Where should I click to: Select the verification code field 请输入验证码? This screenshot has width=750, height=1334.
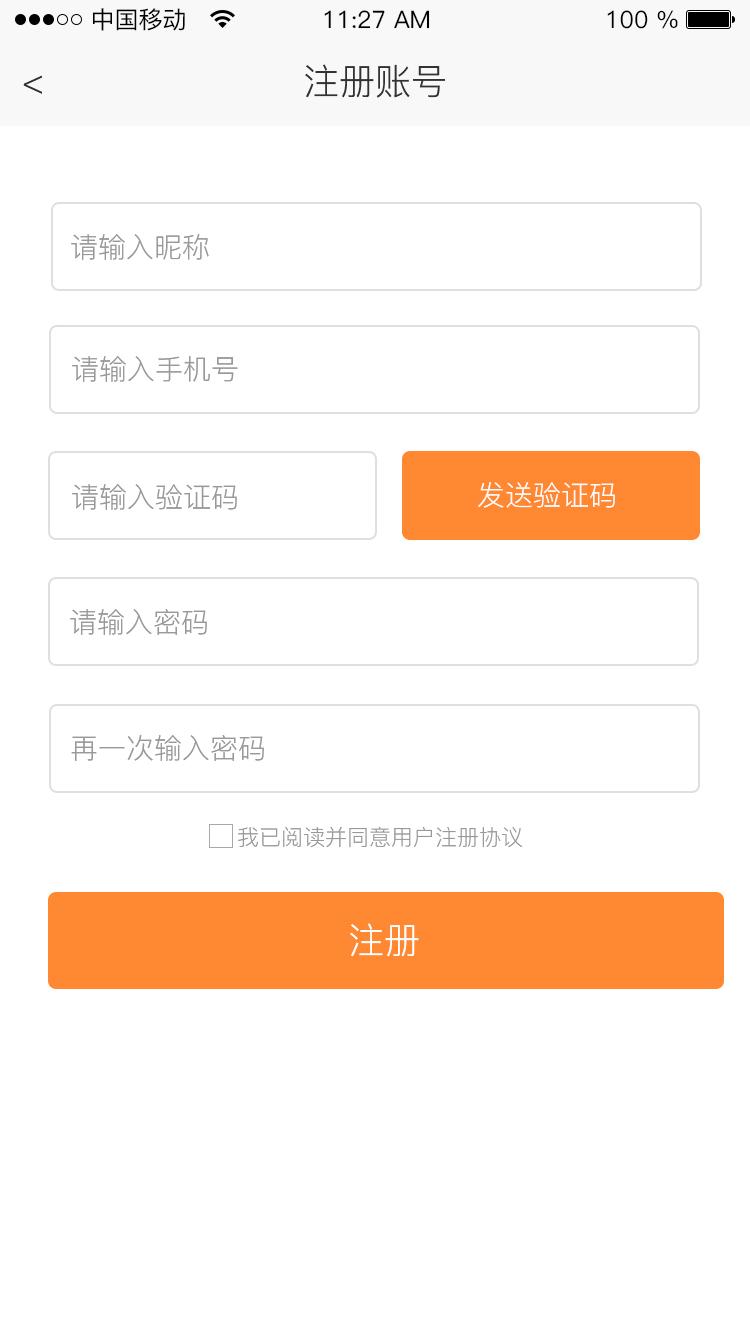212,495
